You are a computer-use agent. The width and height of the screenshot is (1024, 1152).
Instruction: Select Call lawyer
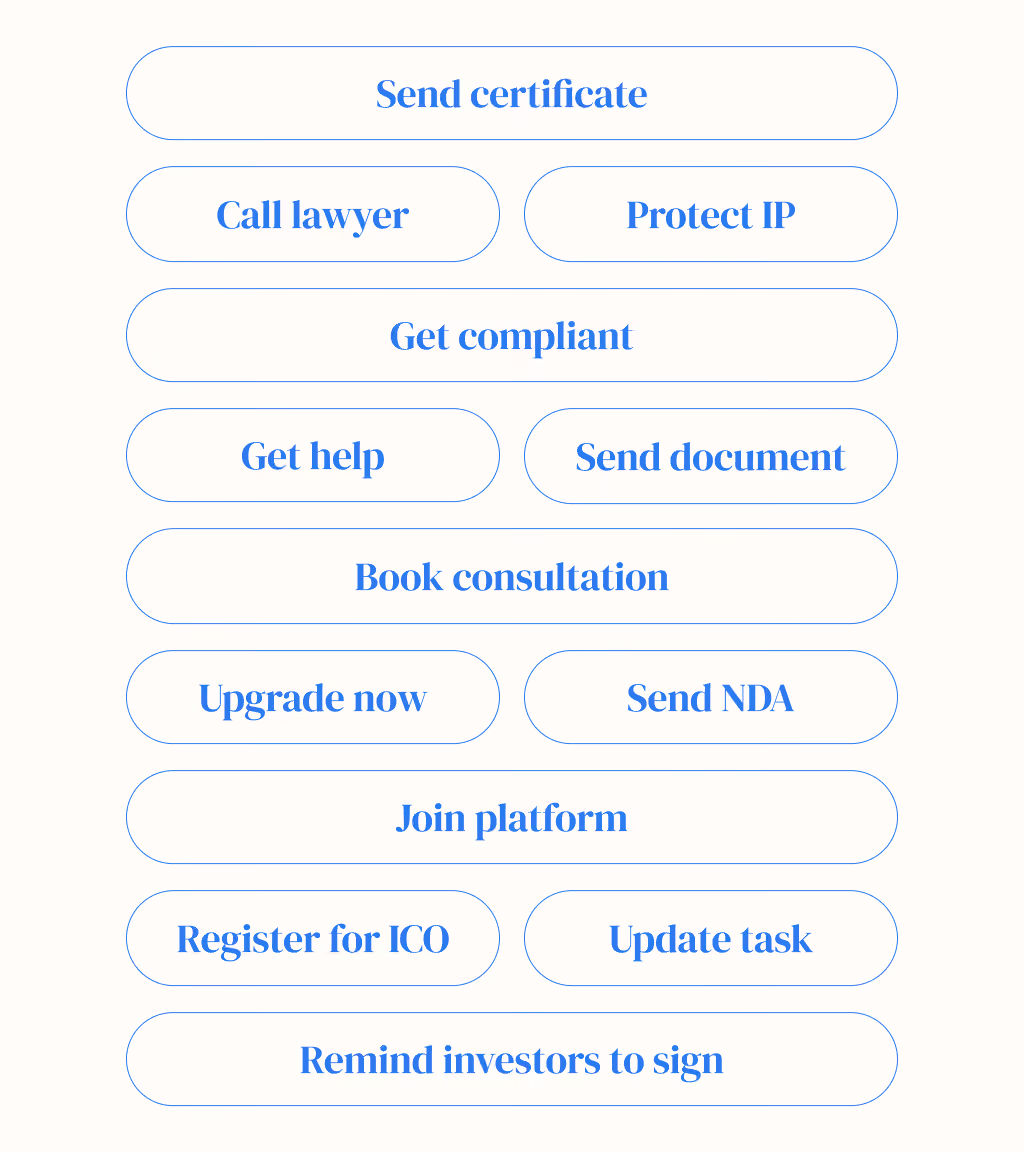[x=313, y=214]
